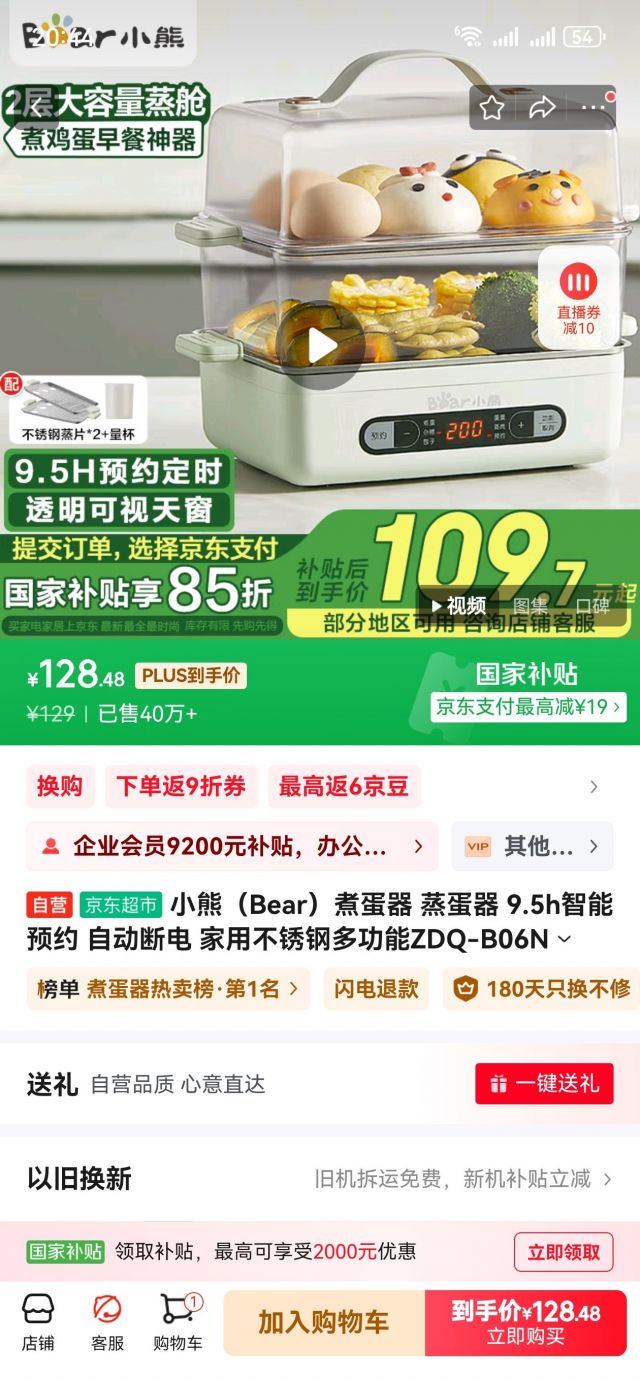Screen dimensions: 640x1381
Task: Expand the full product title
Action: 564,939
